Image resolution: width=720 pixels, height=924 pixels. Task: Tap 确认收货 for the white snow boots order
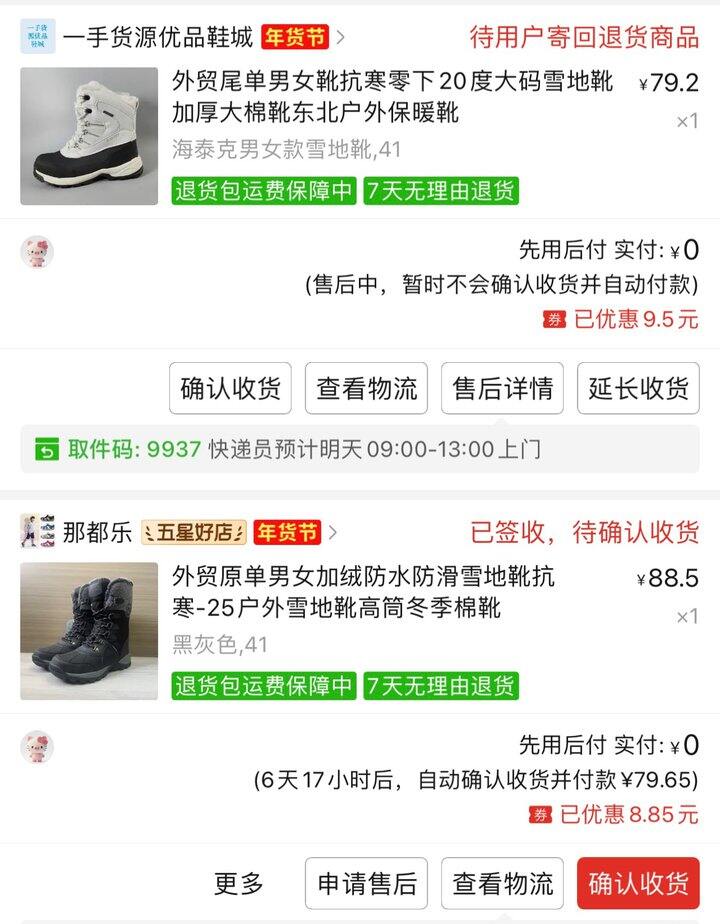230,388
